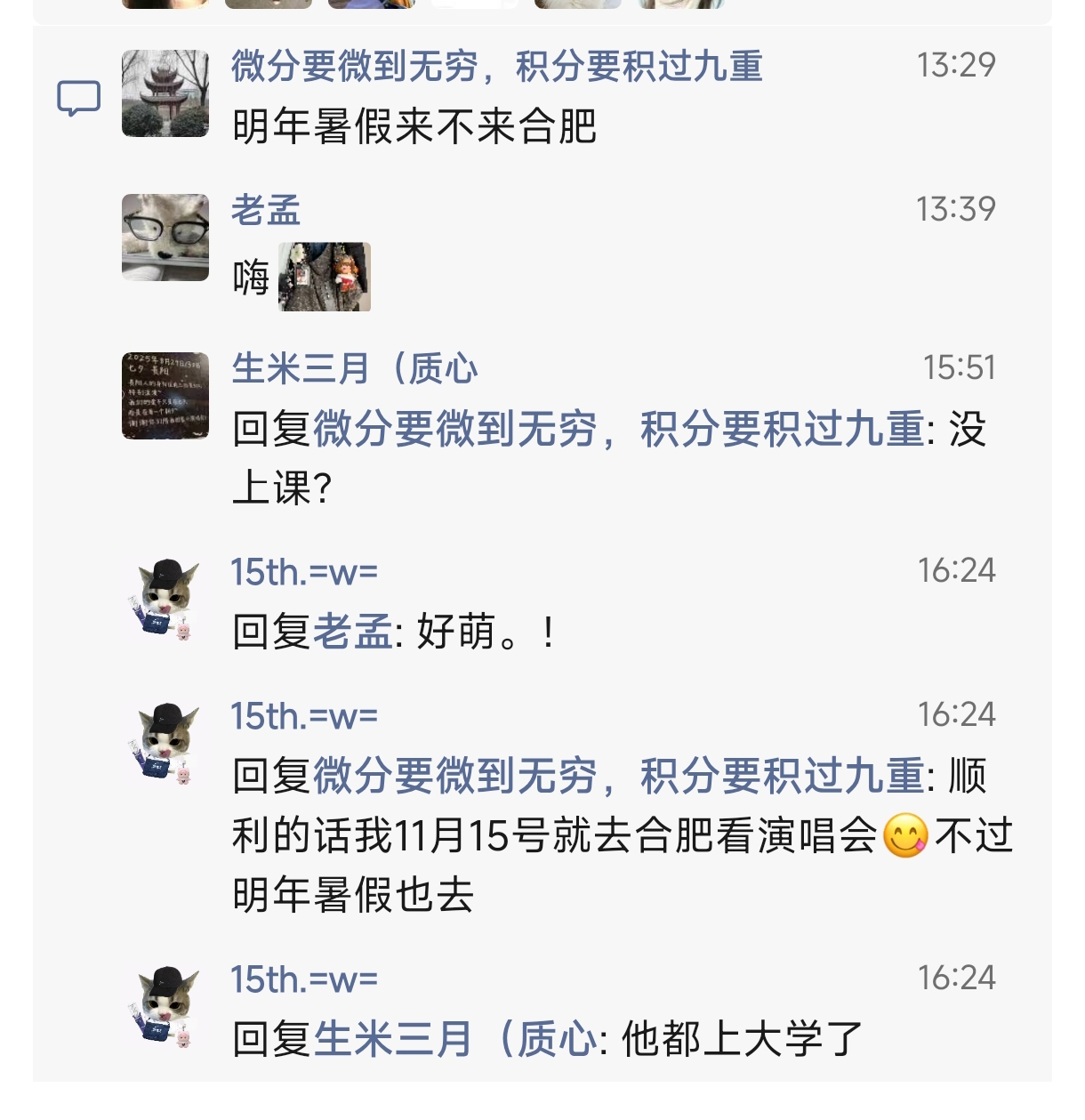View the image sticker in 老孟's comment
The image size is (1085, 1120).
[325, 277]
